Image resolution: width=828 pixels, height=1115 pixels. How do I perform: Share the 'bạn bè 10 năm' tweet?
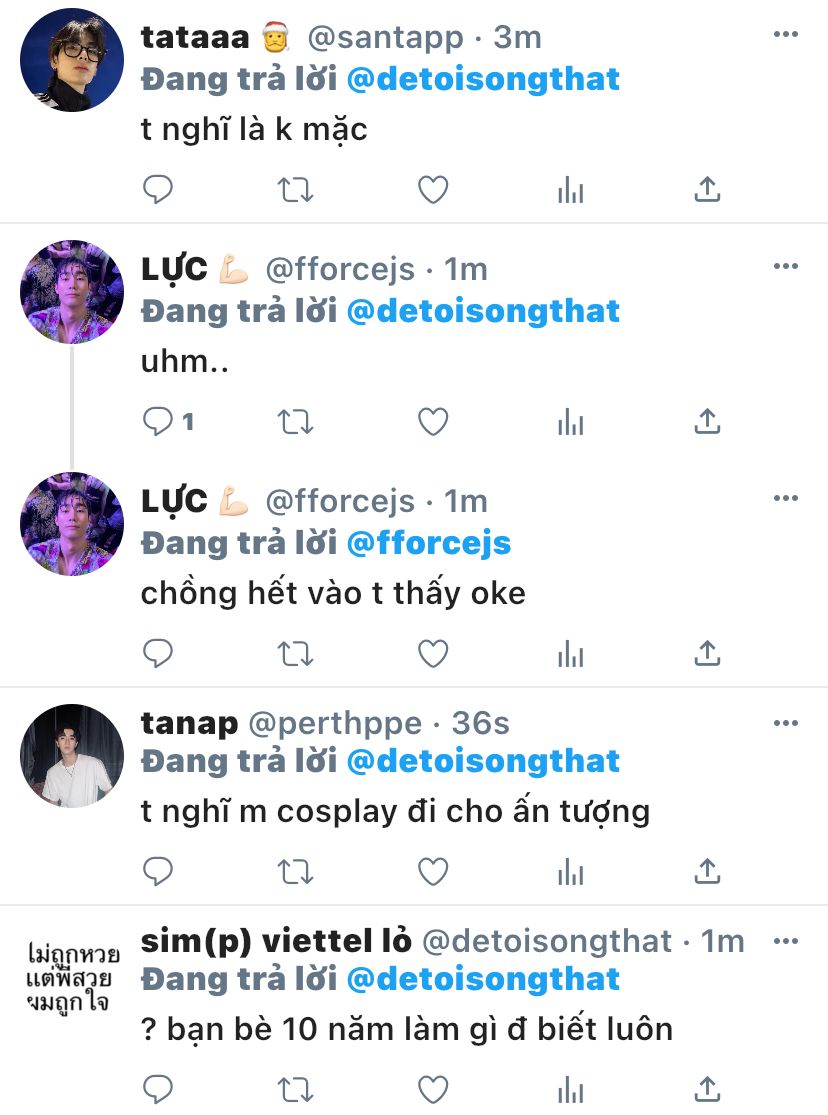[x=707, y=1089]
